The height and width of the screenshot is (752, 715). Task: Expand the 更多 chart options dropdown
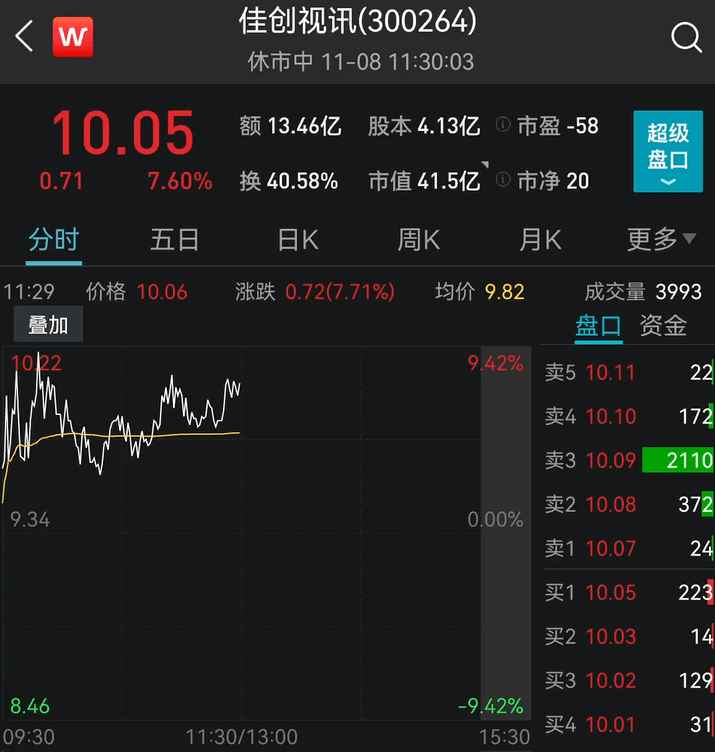(x=660, y=240)
